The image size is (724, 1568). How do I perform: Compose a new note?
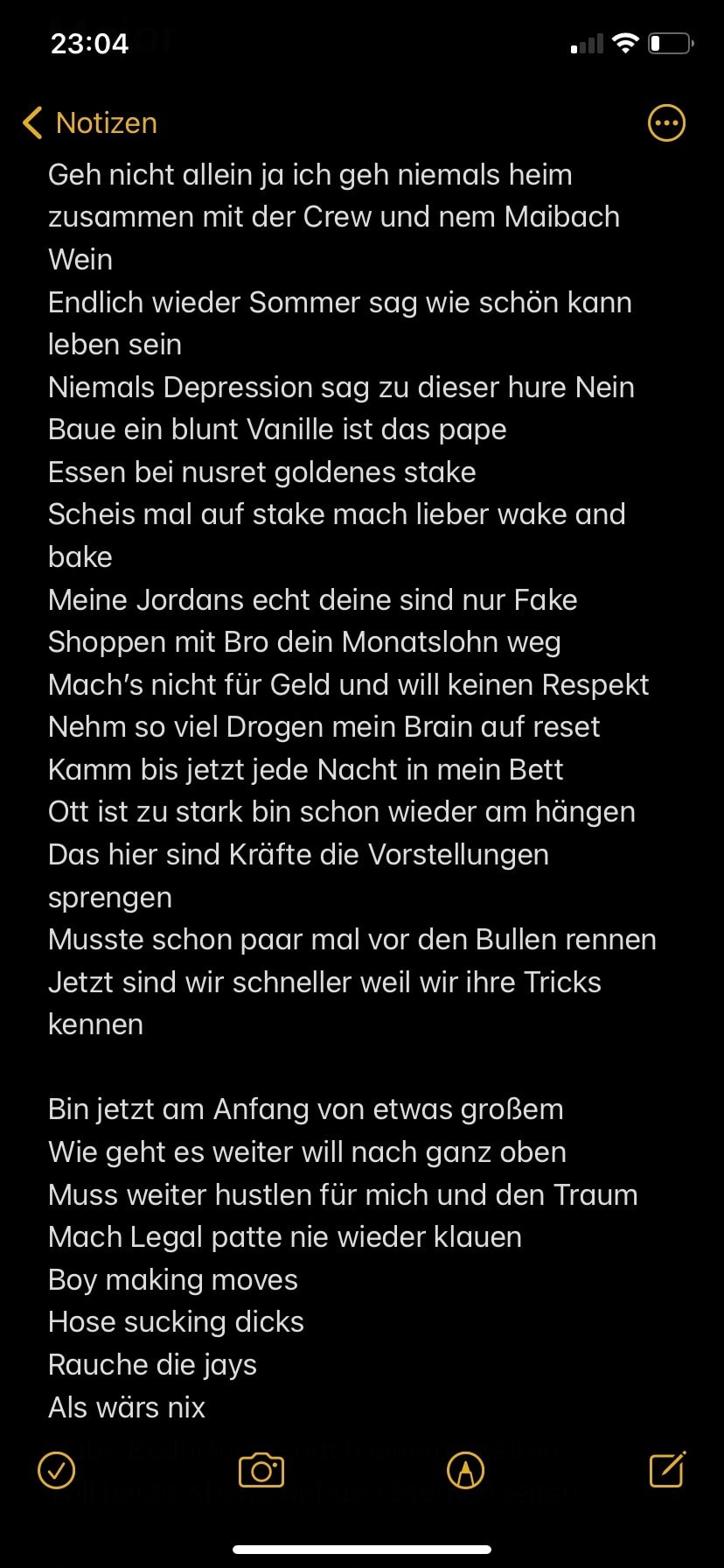point(668,1469)
